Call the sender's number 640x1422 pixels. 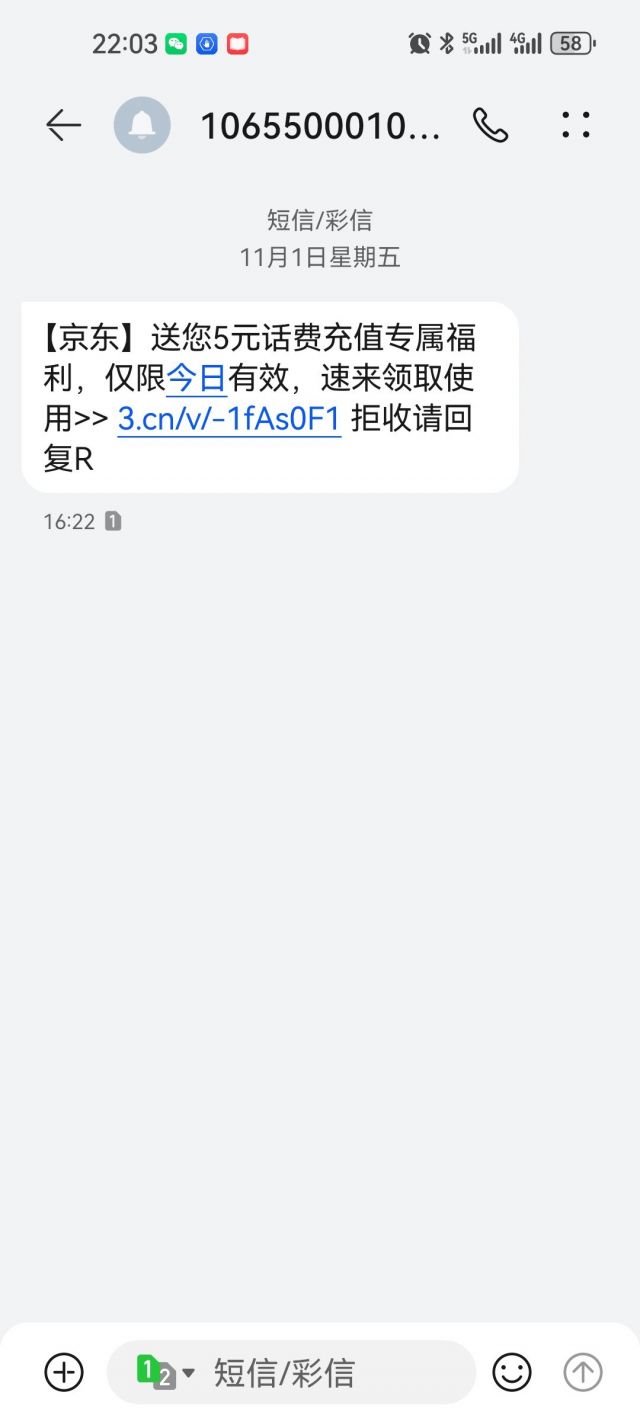coord(490,125)
